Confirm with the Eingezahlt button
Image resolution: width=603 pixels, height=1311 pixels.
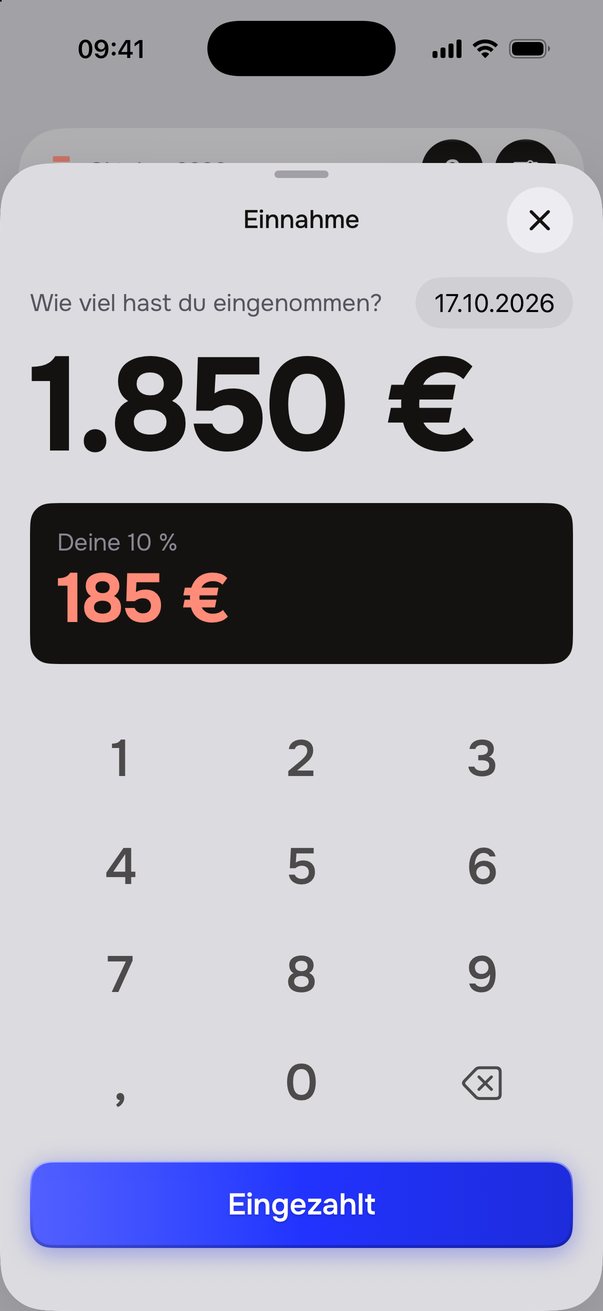pos(301,1204)
